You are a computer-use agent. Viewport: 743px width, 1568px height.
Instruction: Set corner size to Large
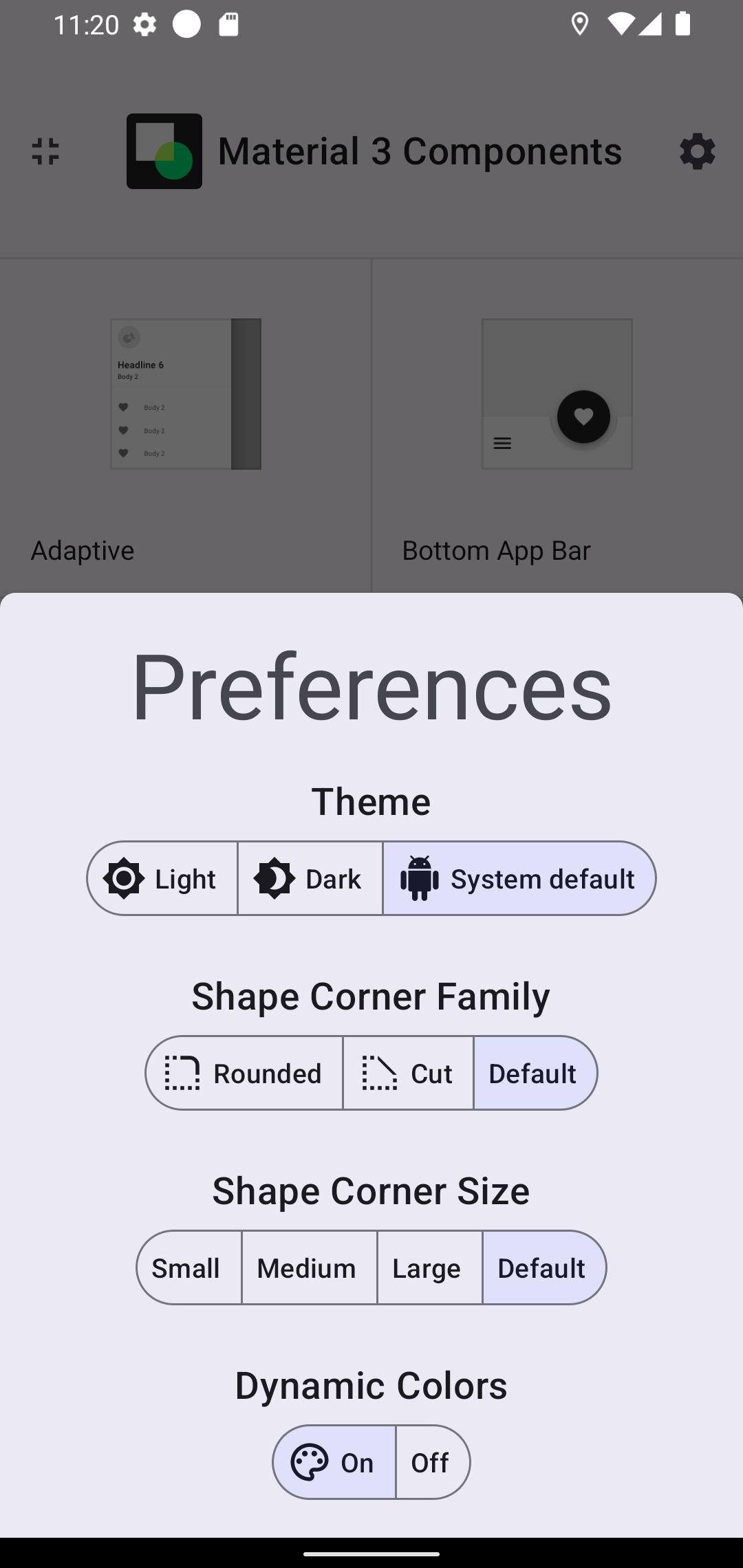coord(430,1267)
